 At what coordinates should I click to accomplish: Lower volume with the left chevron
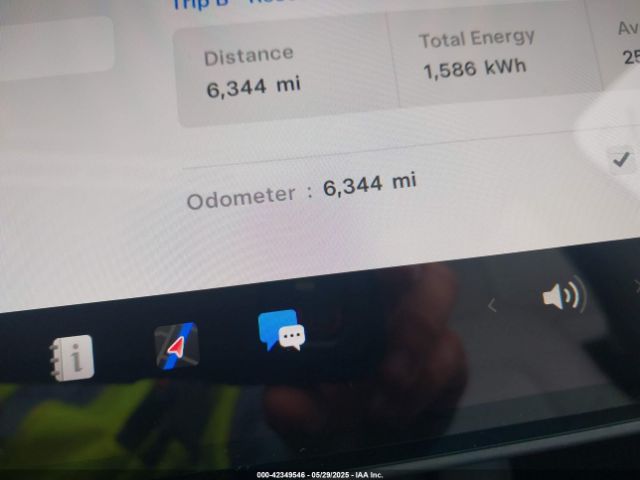coord(492,305)
